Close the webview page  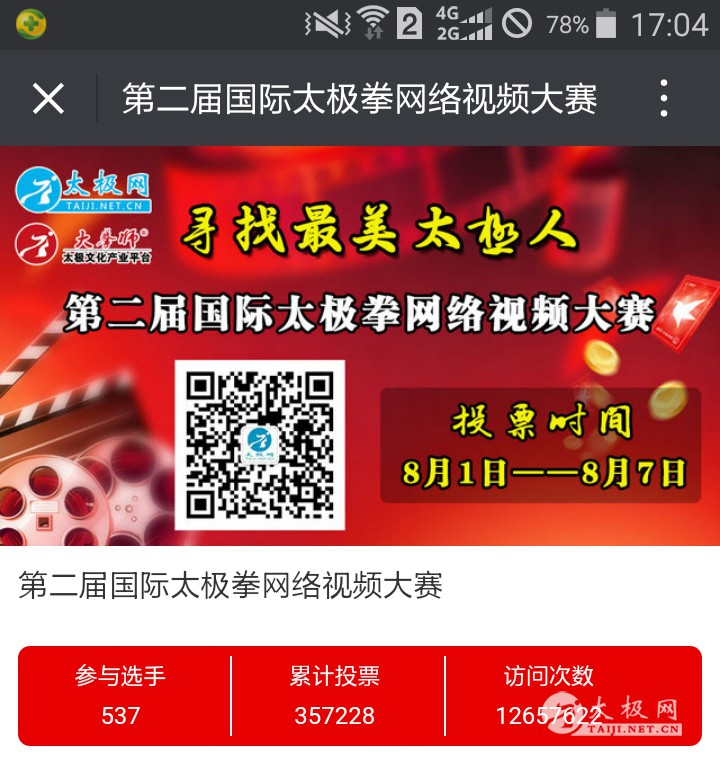click(48, 99)
